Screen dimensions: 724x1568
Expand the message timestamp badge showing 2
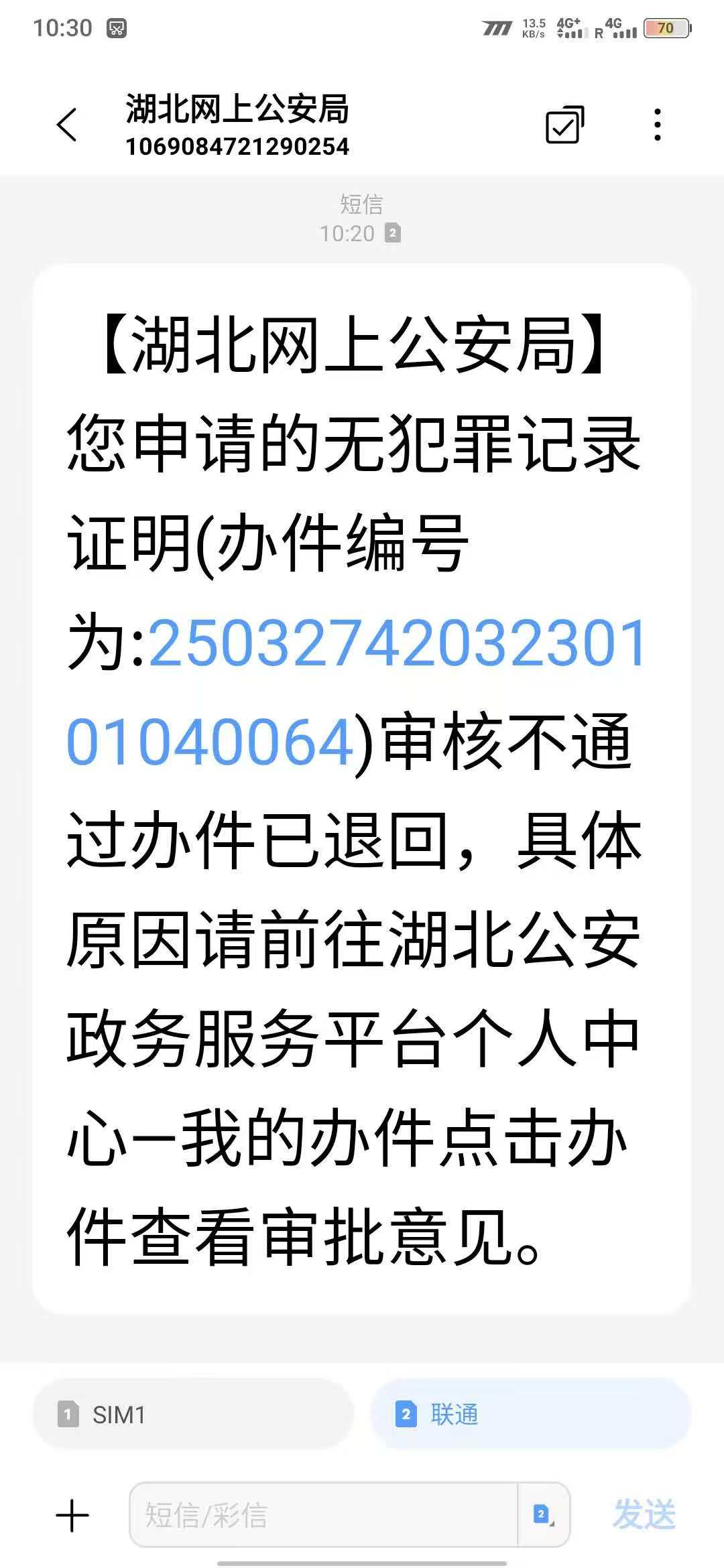click(x=391, y=233)
